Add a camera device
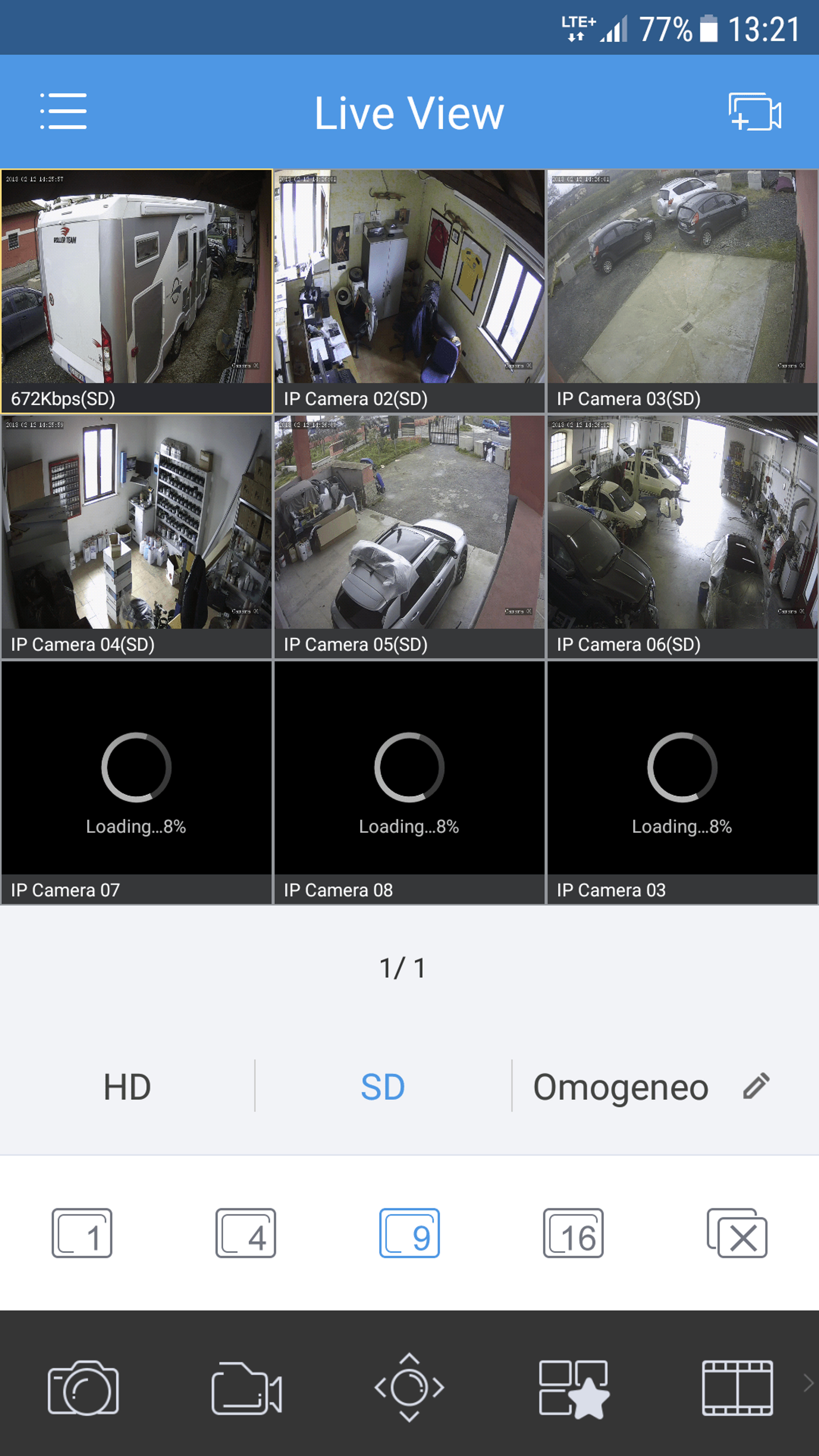819x1456 pixels. pyautogui.click(x=755, y=111)
